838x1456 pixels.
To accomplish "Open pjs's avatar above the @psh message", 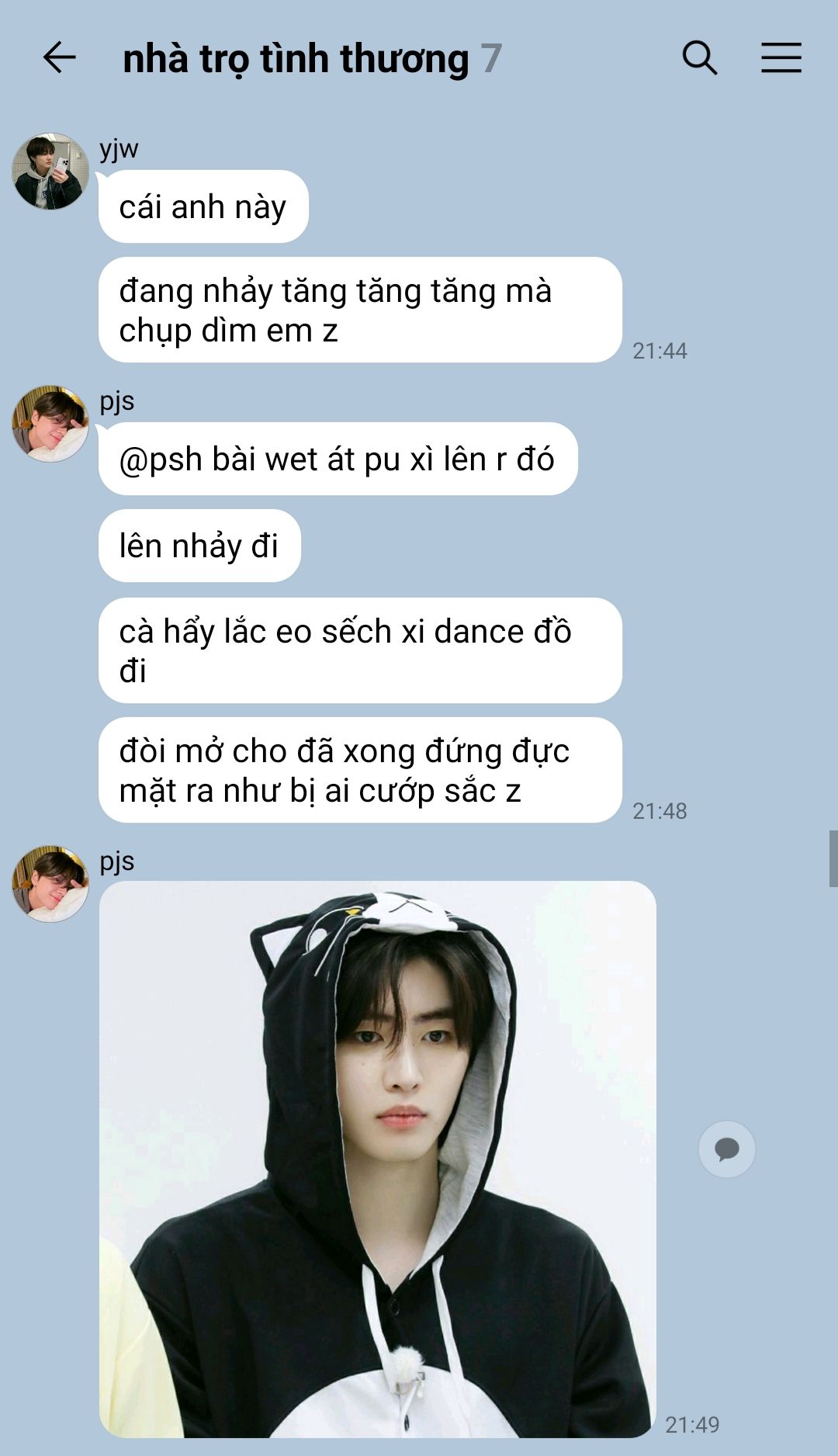I will (50, 424).
